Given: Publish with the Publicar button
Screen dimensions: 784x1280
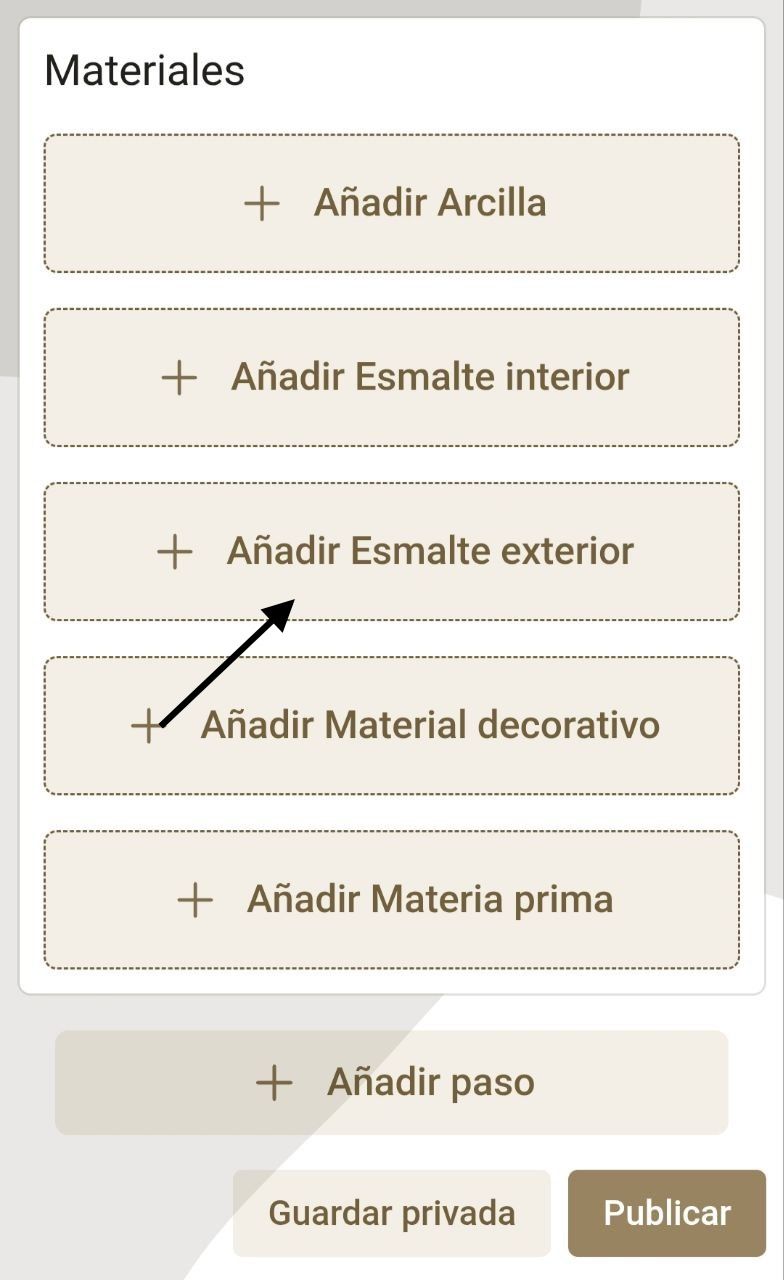Looking at the screenshot, I should click(667, 1213).
